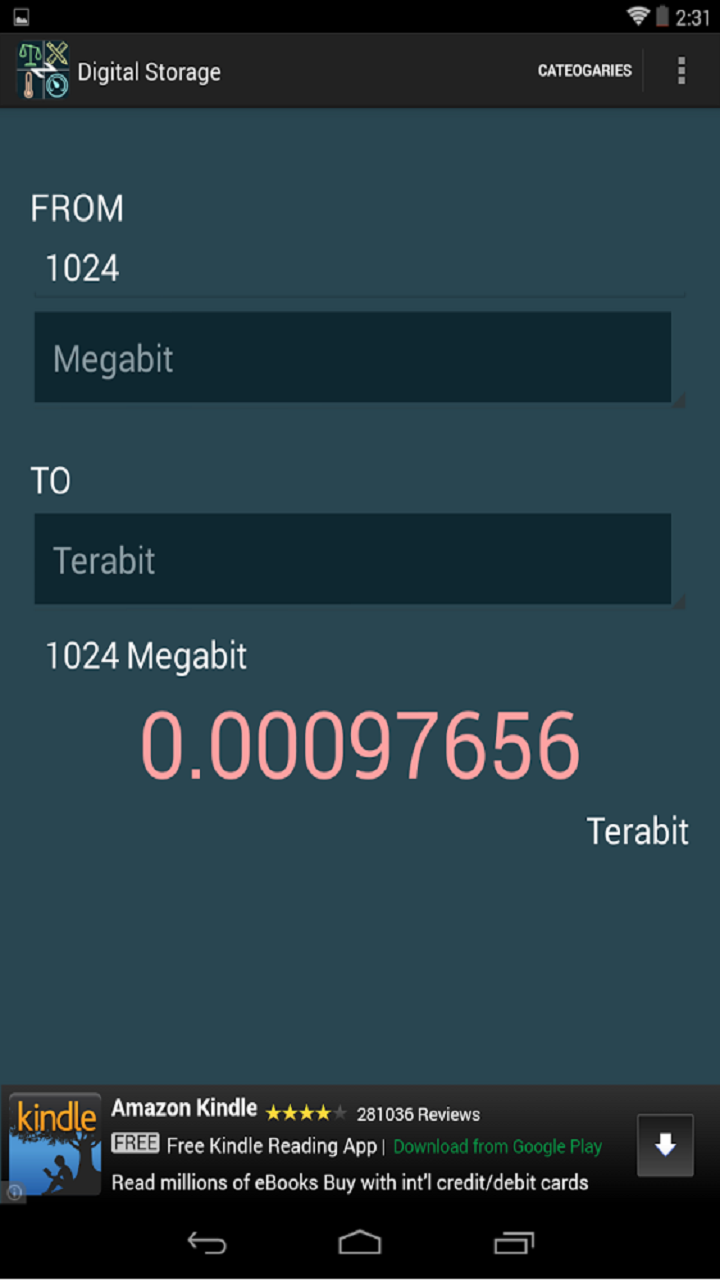
Task: Tap the Download from Google Play link
Action: click(497, 1147)
